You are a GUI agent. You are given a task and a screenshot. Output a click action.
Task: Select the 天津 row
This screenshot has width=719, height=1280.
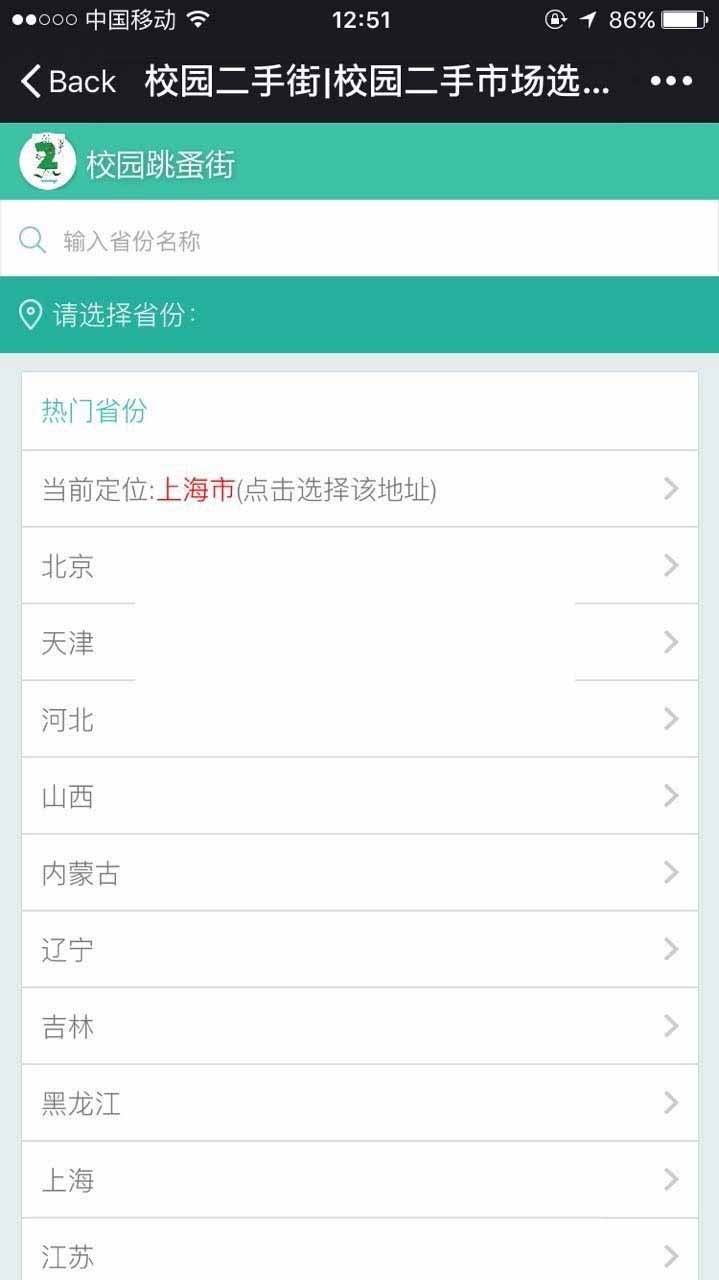coord(360,642)
